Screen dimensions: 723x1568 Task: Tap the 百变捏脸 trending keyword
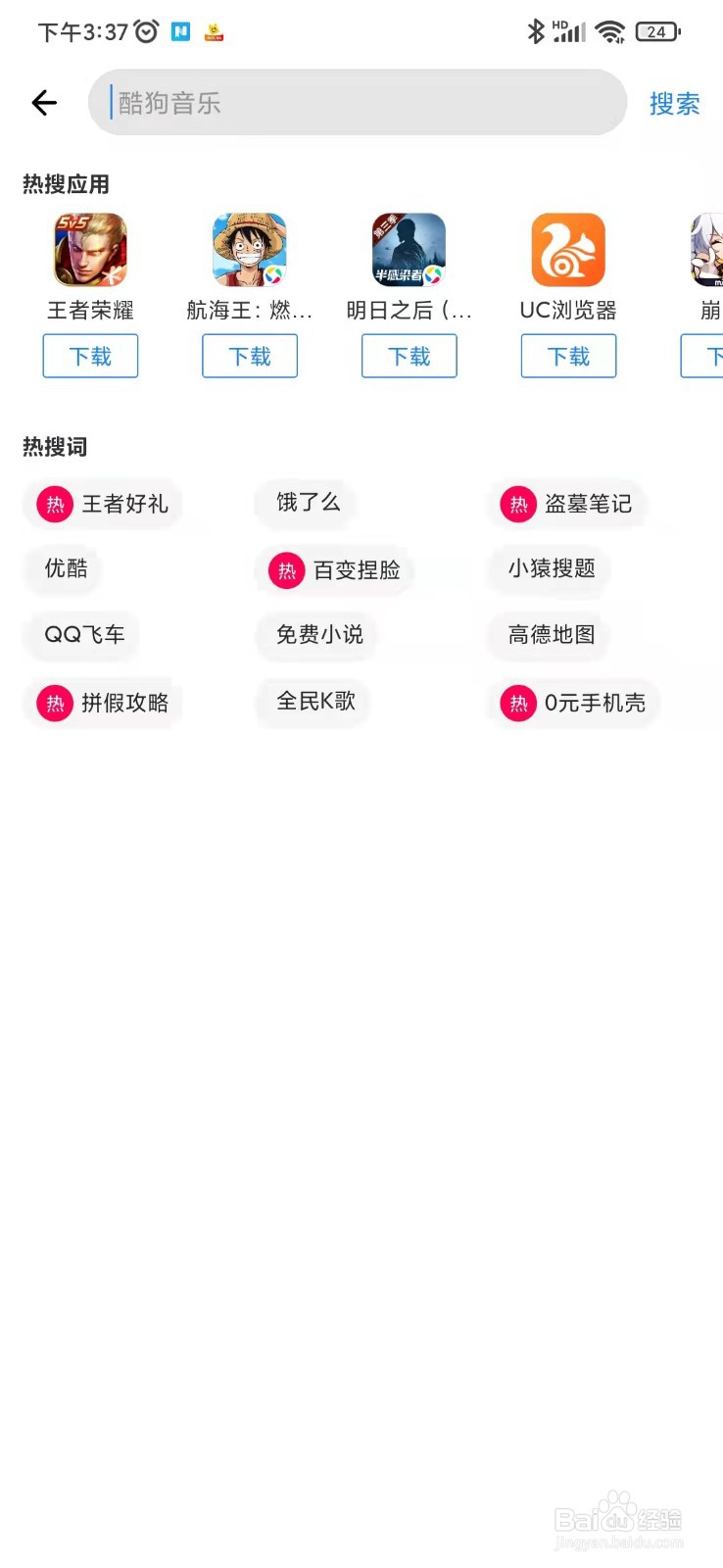click(x=336, y=570)
